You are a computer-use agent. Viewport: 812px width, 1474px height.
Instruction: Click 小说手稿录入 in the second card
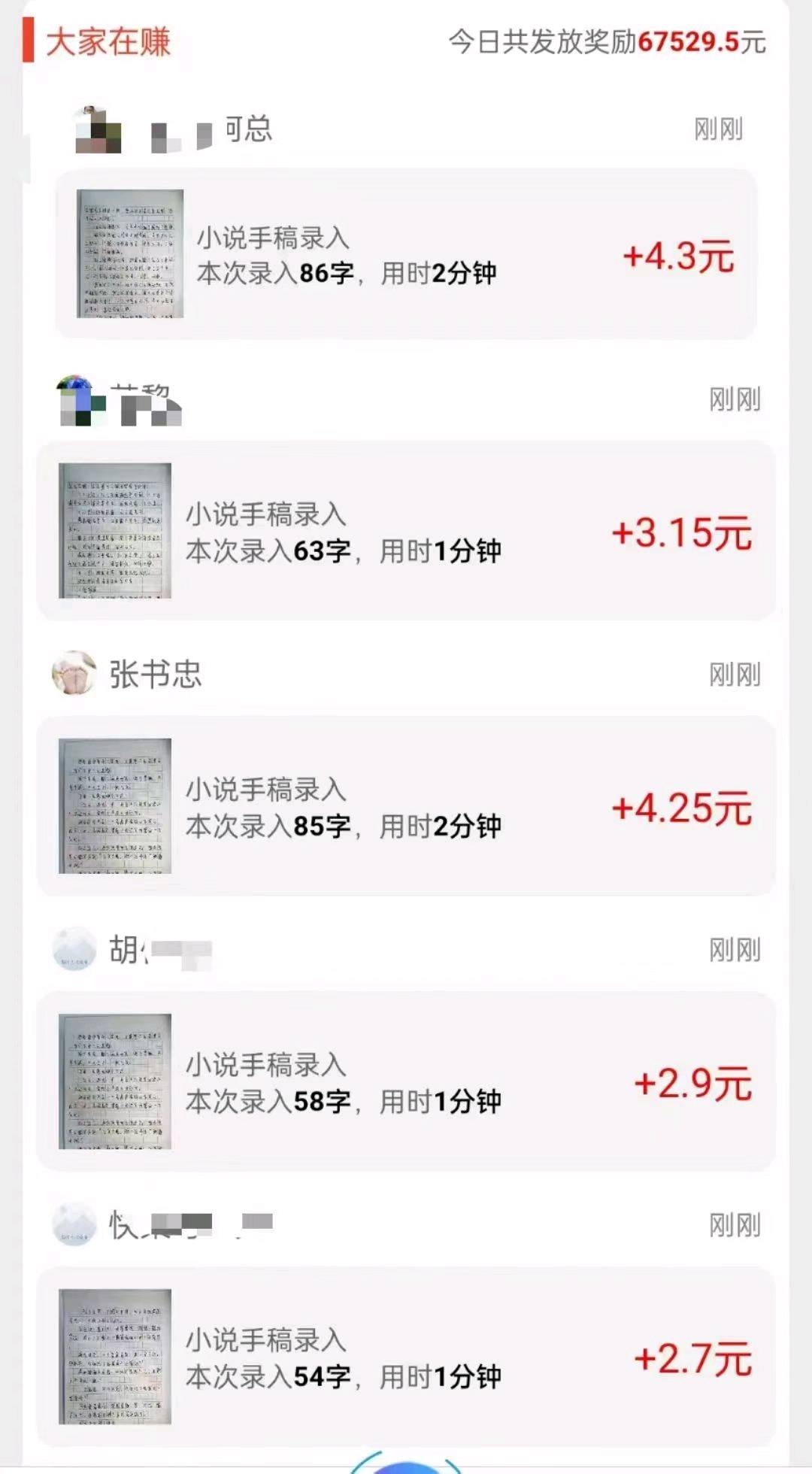click(265, 514)
